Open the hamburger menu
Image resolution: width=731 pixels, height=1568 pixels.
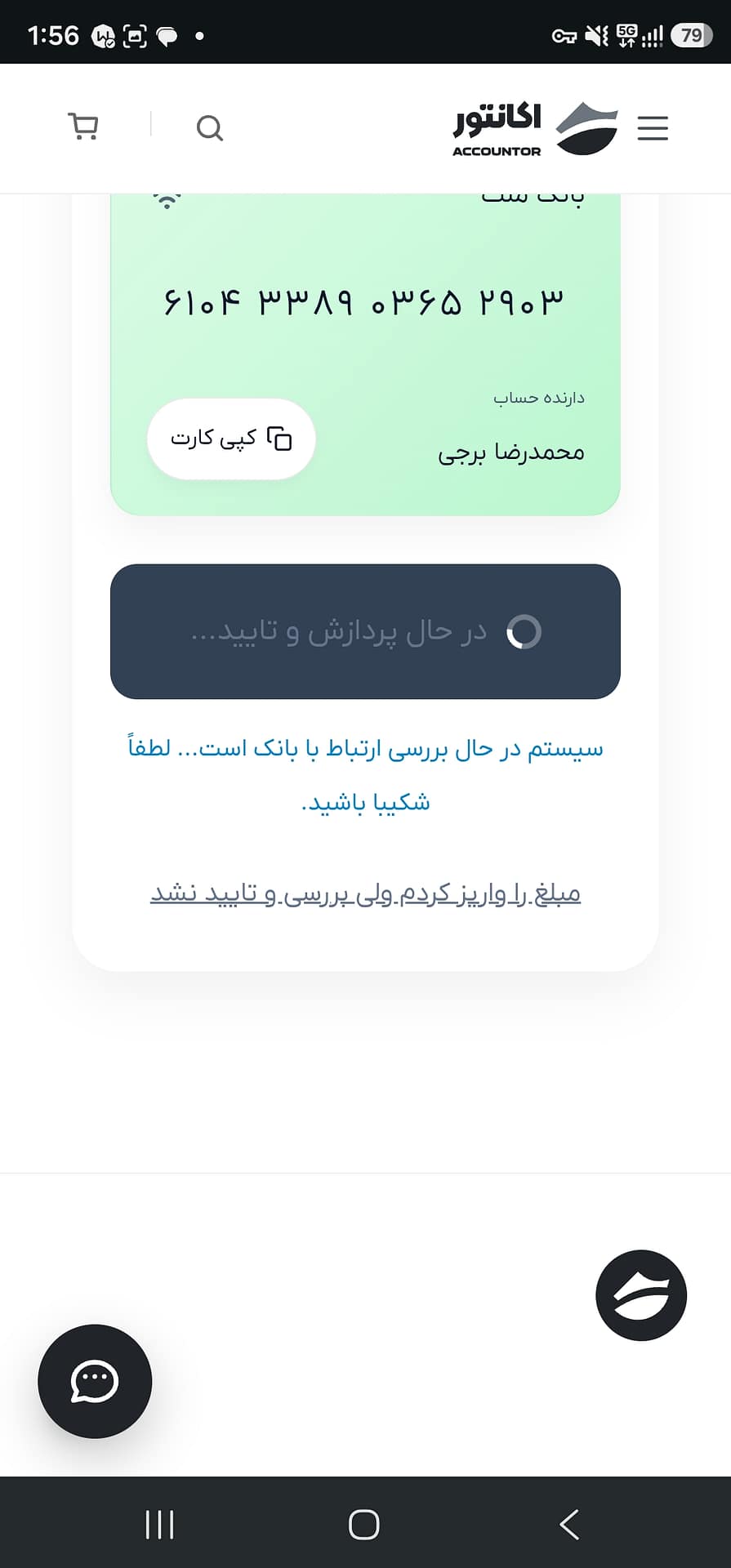click(x=653, y=128)
